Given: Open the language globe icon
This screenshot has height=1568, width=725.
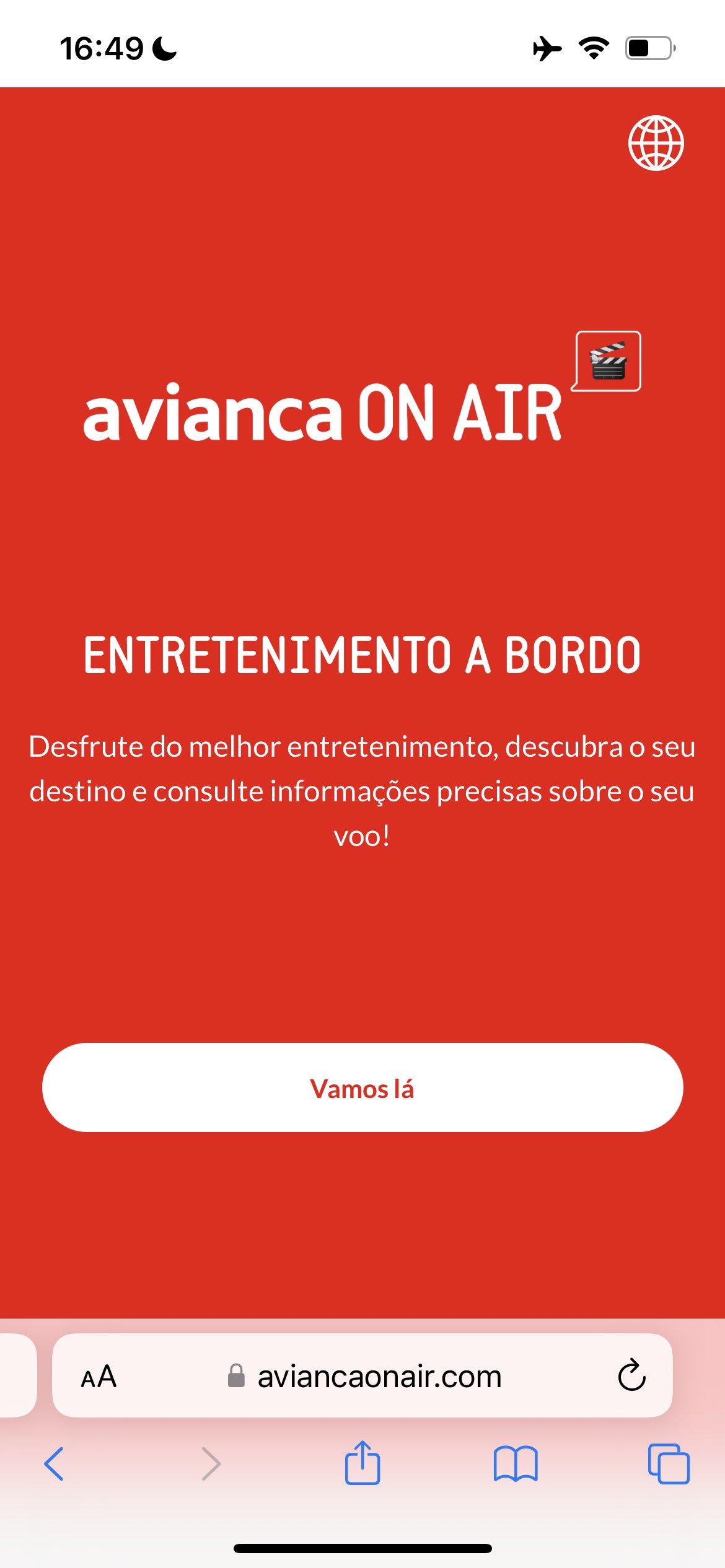Looking at the screenshot, I should [x=656, y=143].
